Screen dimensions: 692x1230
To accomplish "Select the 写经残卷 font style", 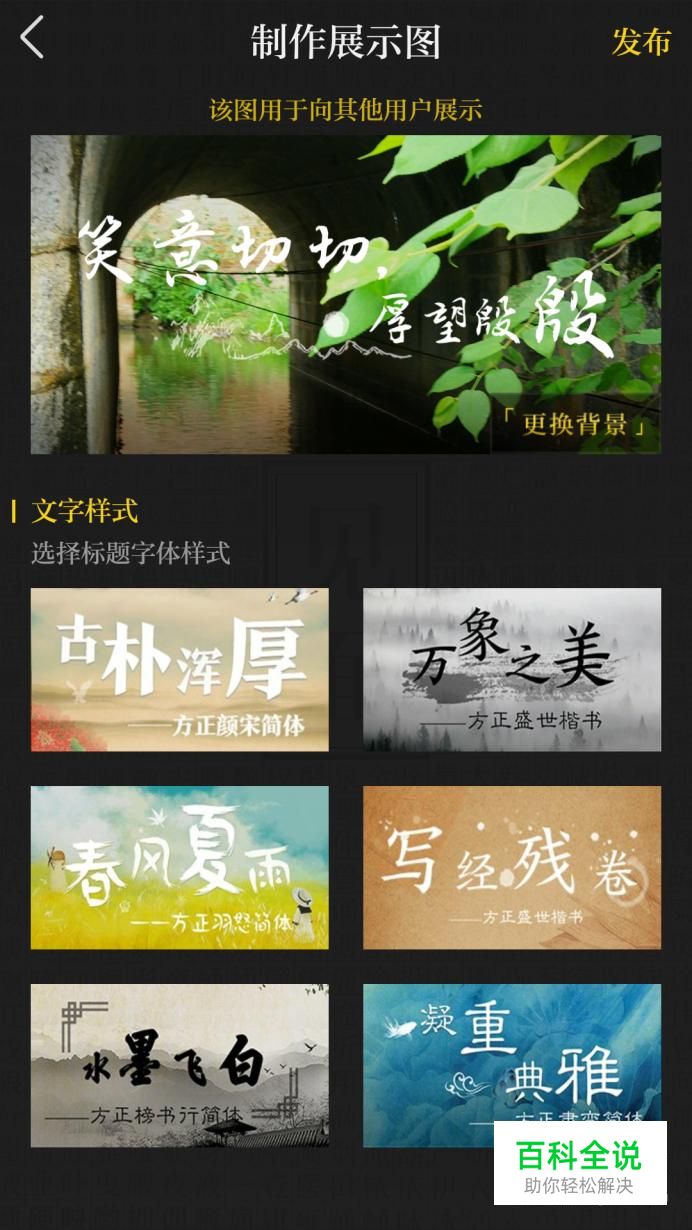I will tap(512, 868).
